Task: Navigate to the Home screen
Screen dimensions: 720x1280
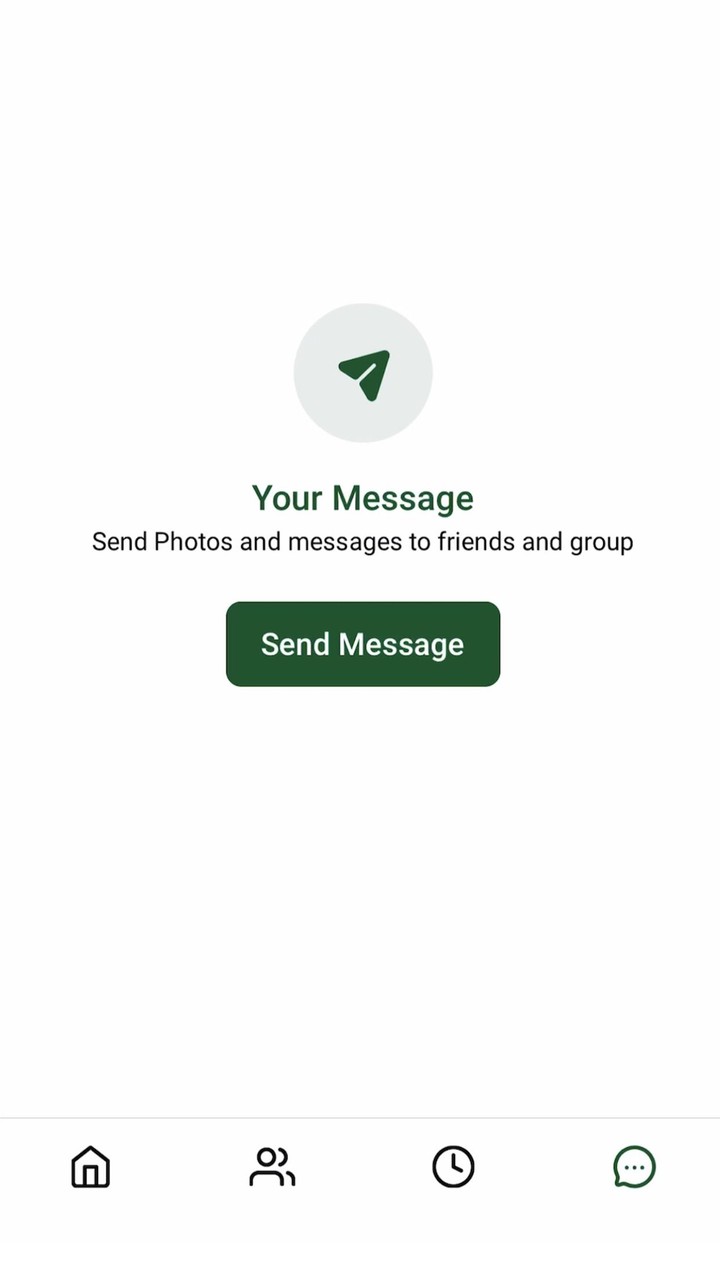Action: 90,1166
